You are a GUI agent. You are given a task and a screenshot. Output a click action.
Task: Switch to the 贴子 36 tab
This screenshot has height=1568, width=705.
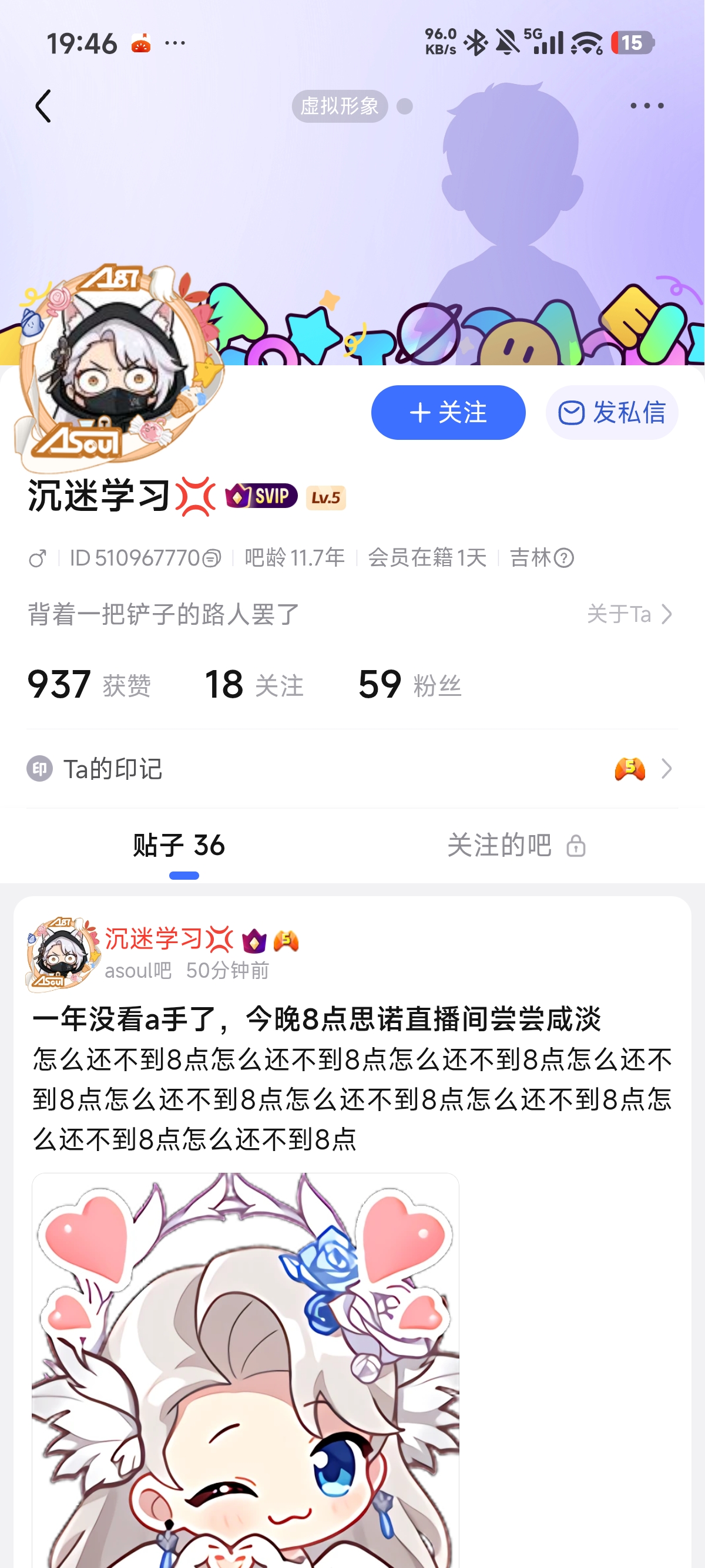(x=179, y=846)
